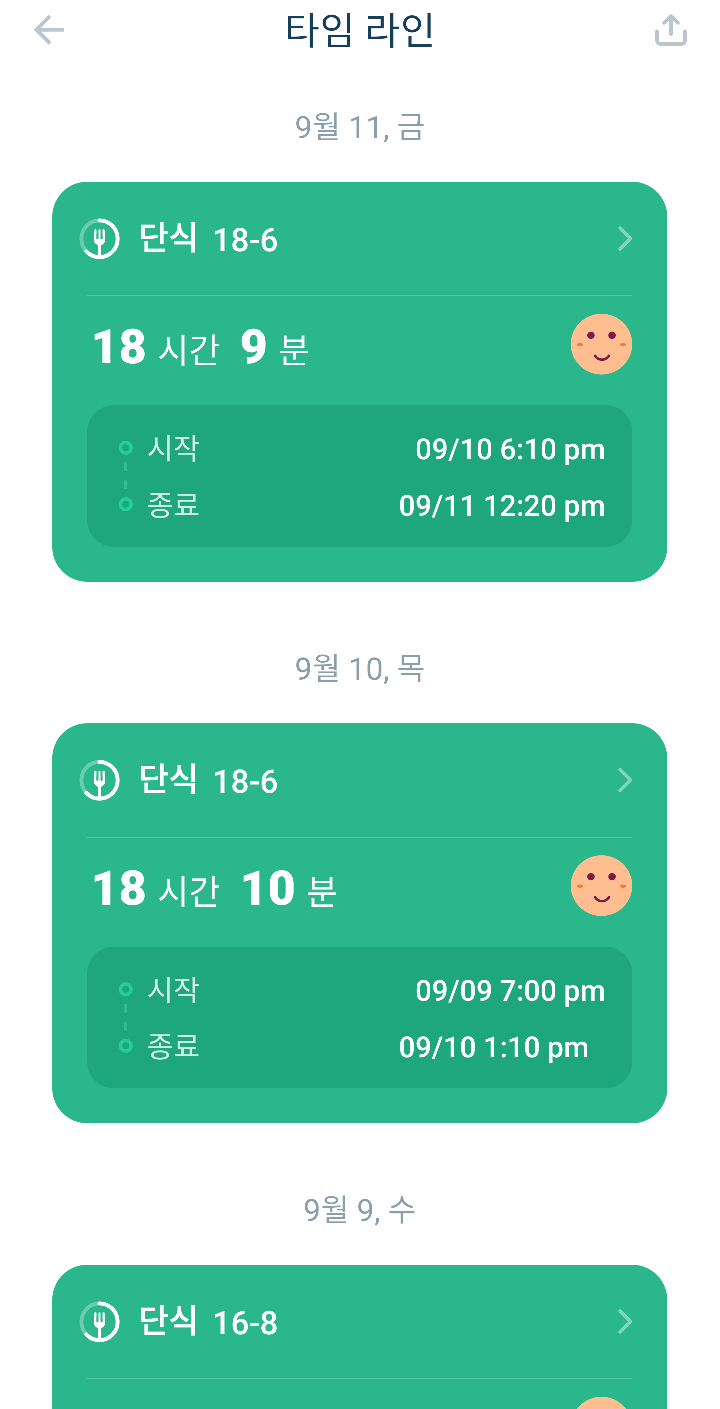Tap the mood face on the 9월 11 card
Screen dimensions: 720x1409
click(x=601, y=345)
